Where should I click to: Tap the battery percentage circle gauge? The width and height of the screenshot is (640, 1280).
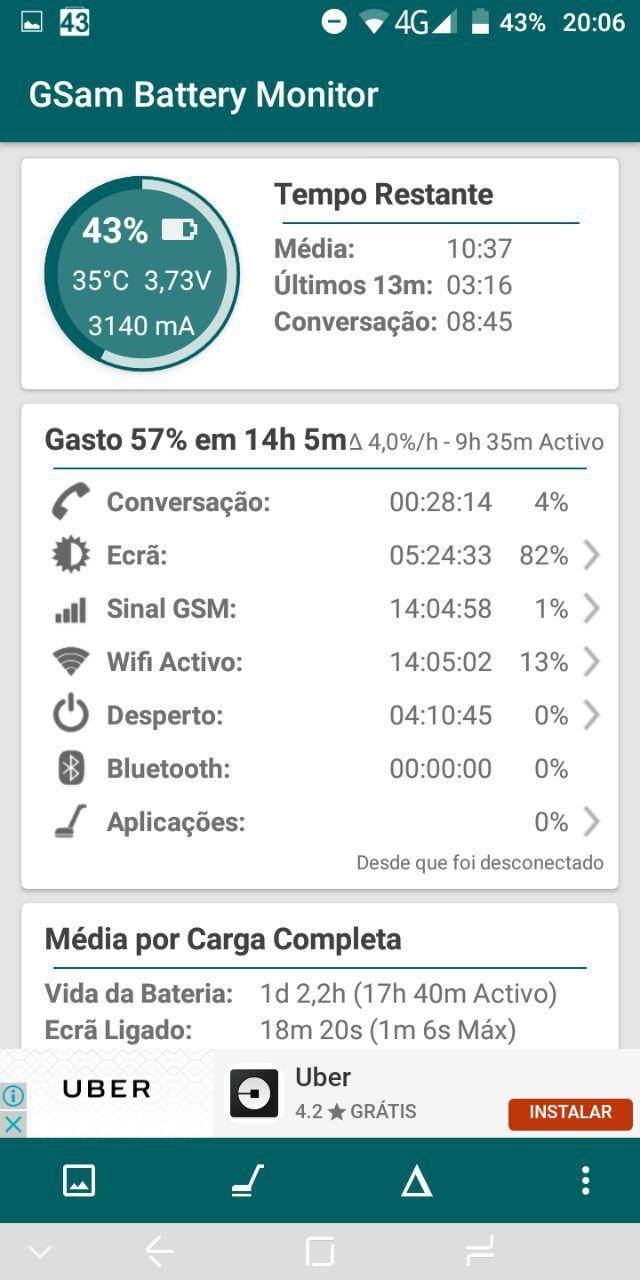[x=141, y=274]
